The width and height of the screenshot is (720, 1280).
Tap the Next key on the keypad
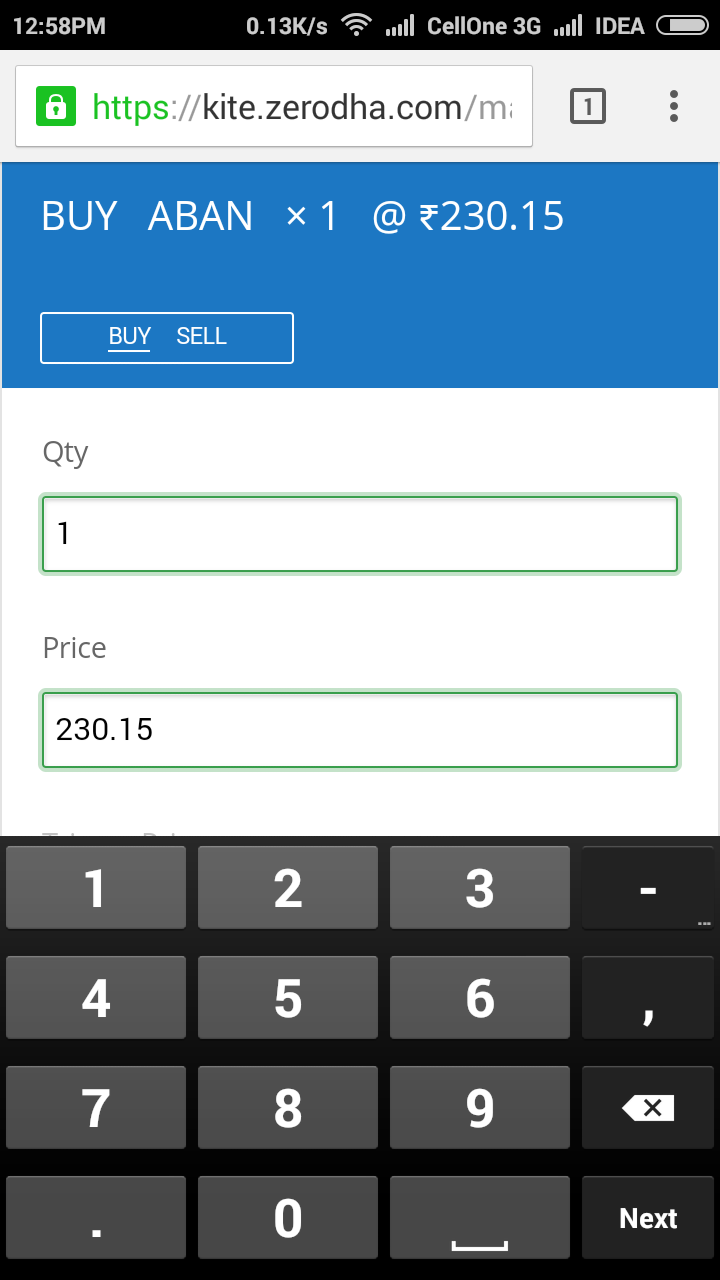(x=648, y=1218)
